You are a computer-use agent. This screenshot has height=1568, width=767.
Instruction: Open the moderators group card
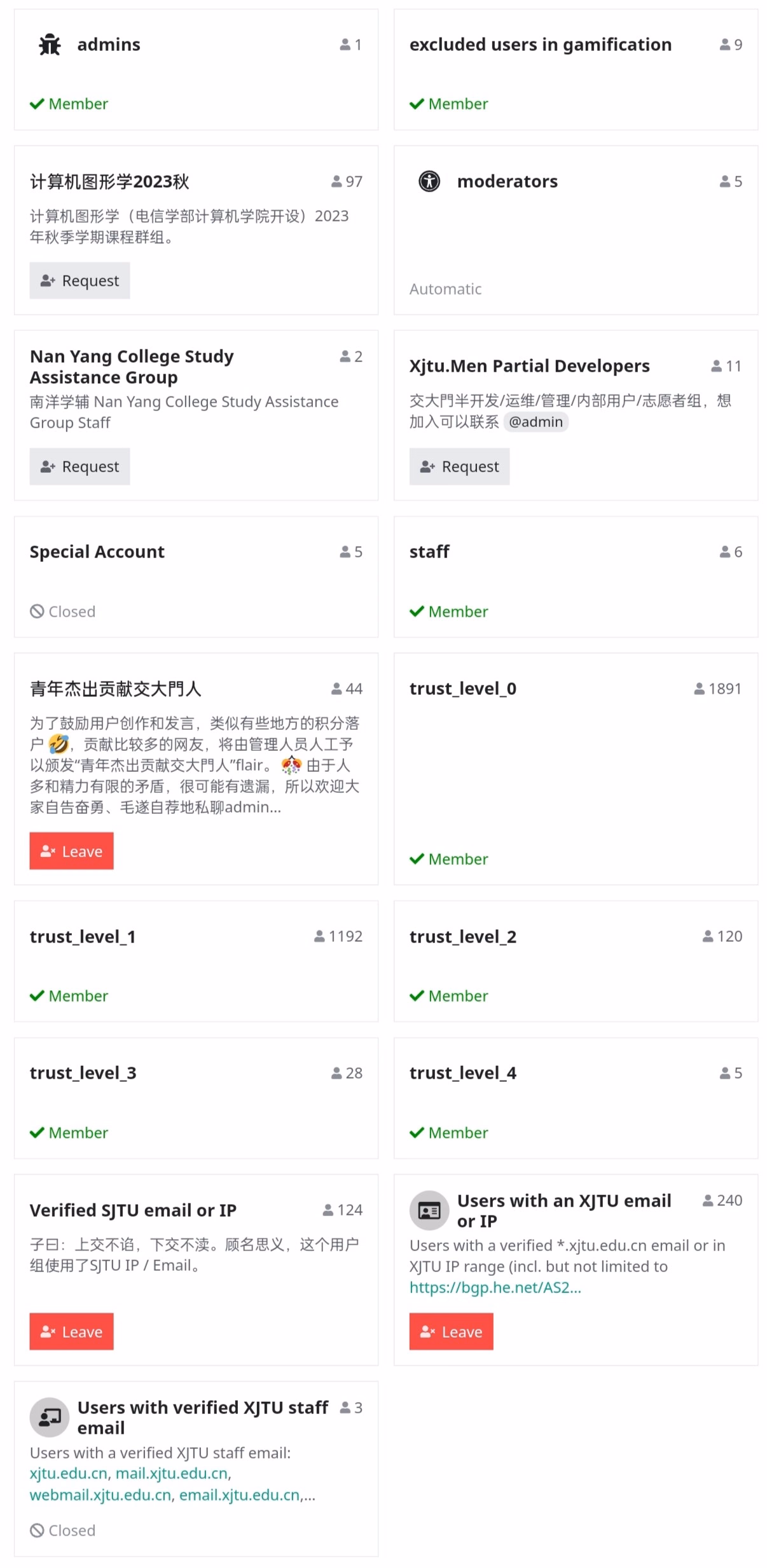pyautogui.click(x=576, y=230)
